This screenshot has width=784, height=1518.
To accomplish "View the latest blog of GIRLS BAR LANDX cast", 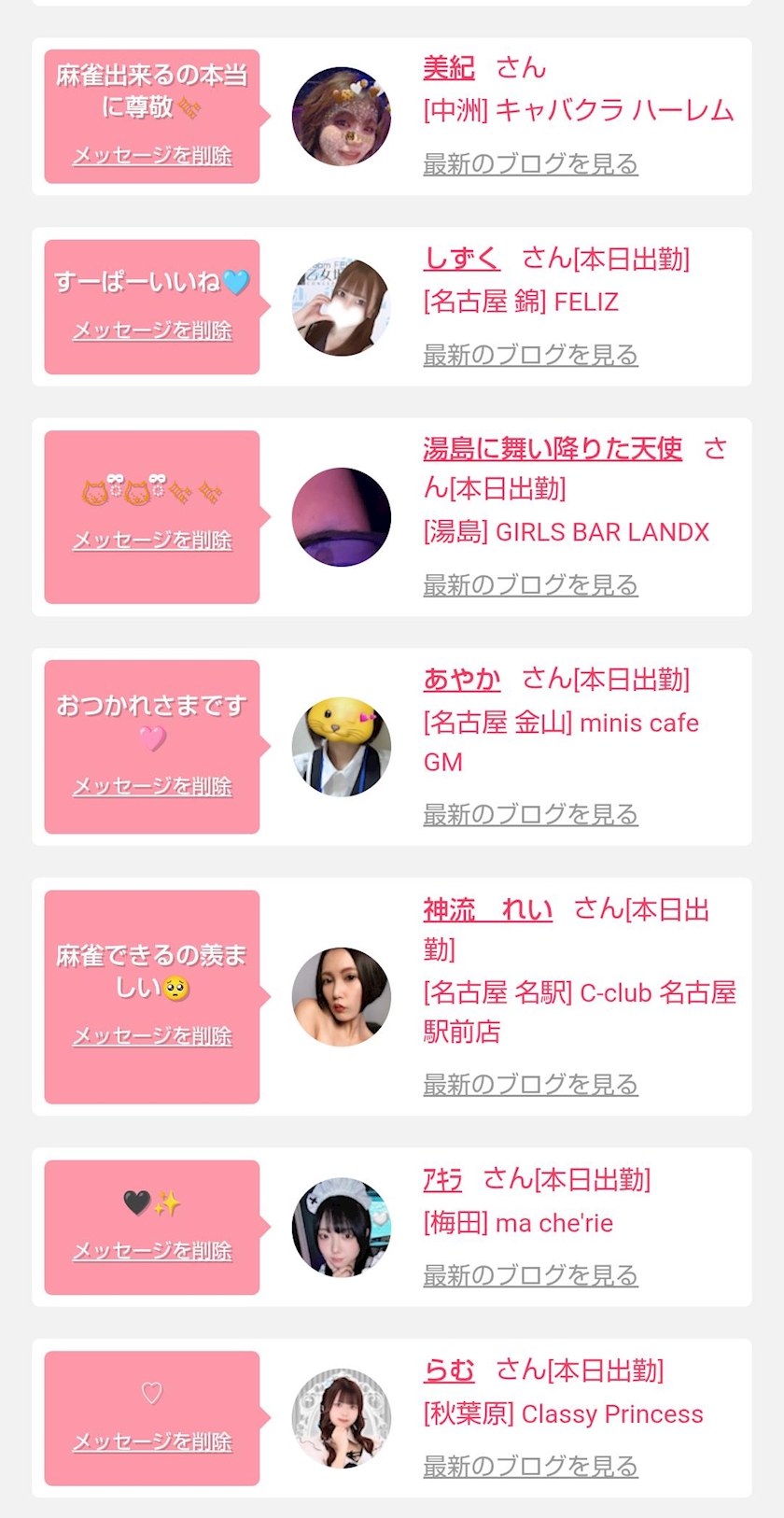I will pyautogui.click(x=530, y=585).
